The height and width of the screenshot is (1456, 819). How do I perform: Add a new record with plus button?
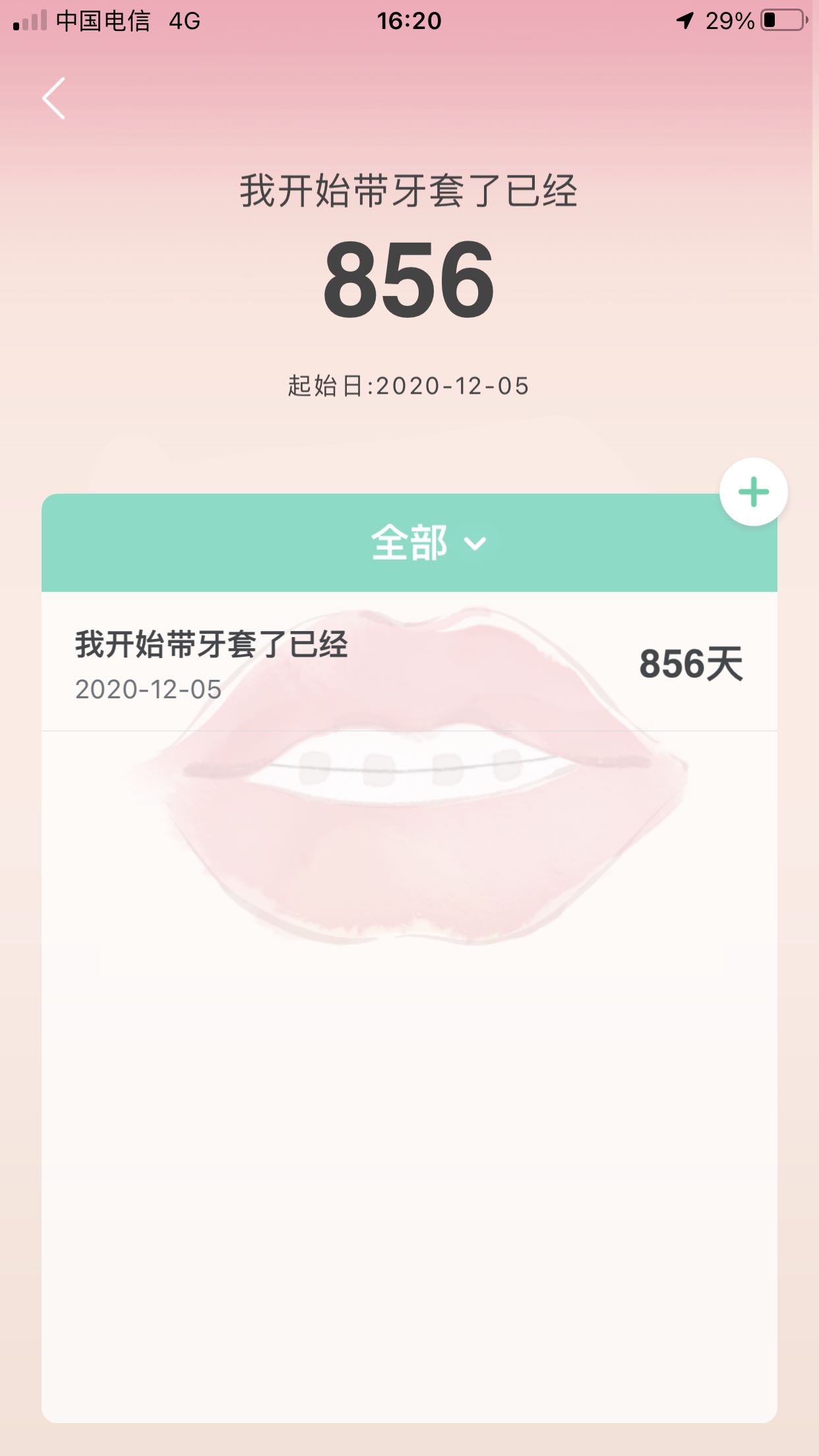click(x=753, y=492)
